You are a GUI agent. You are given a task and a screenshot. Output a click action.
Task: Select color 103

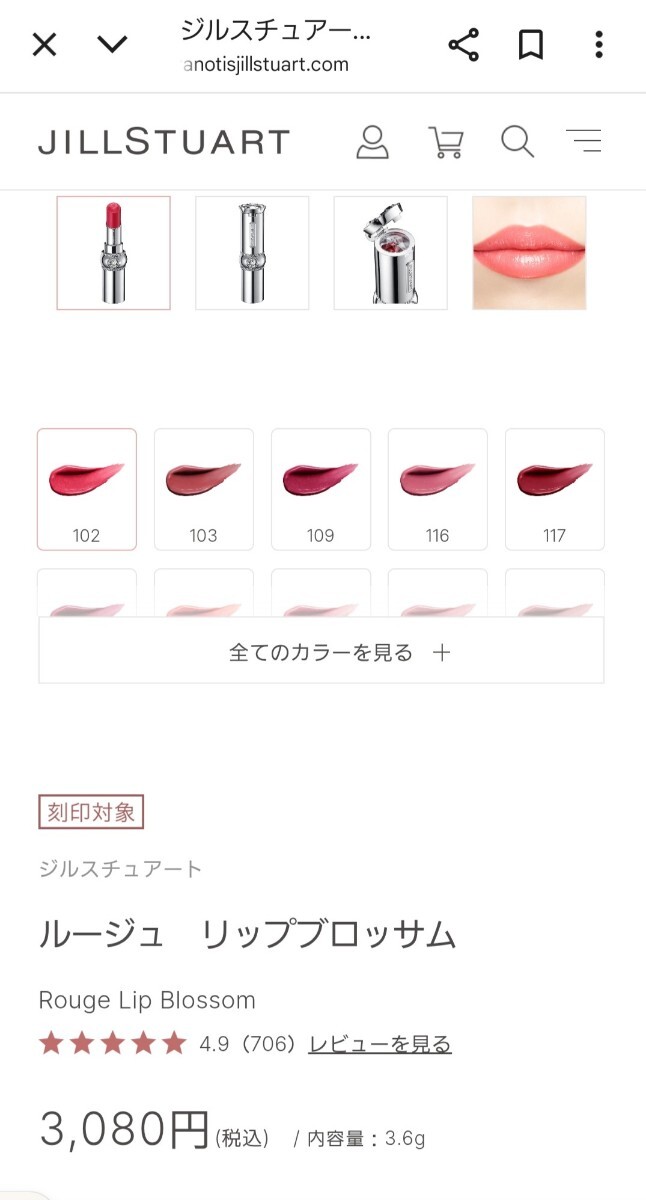(204, 489)
